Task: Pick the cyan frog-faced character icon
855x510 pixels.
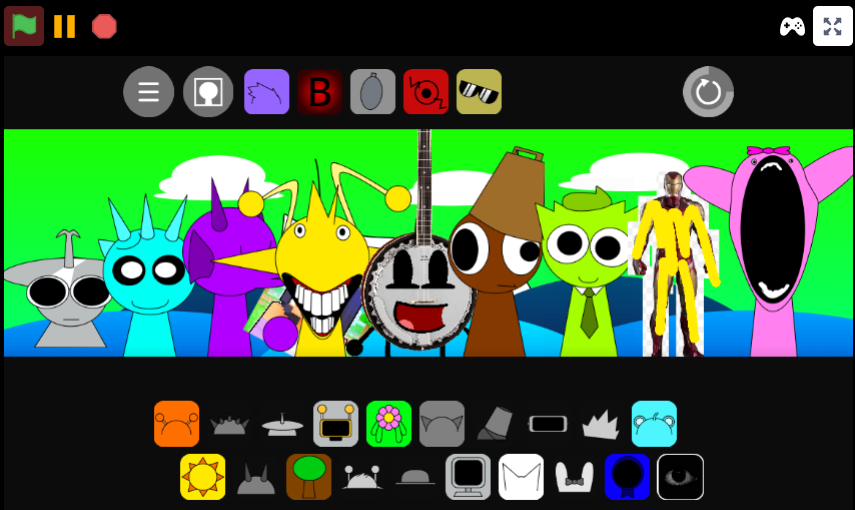Action: tap(654, 424)
